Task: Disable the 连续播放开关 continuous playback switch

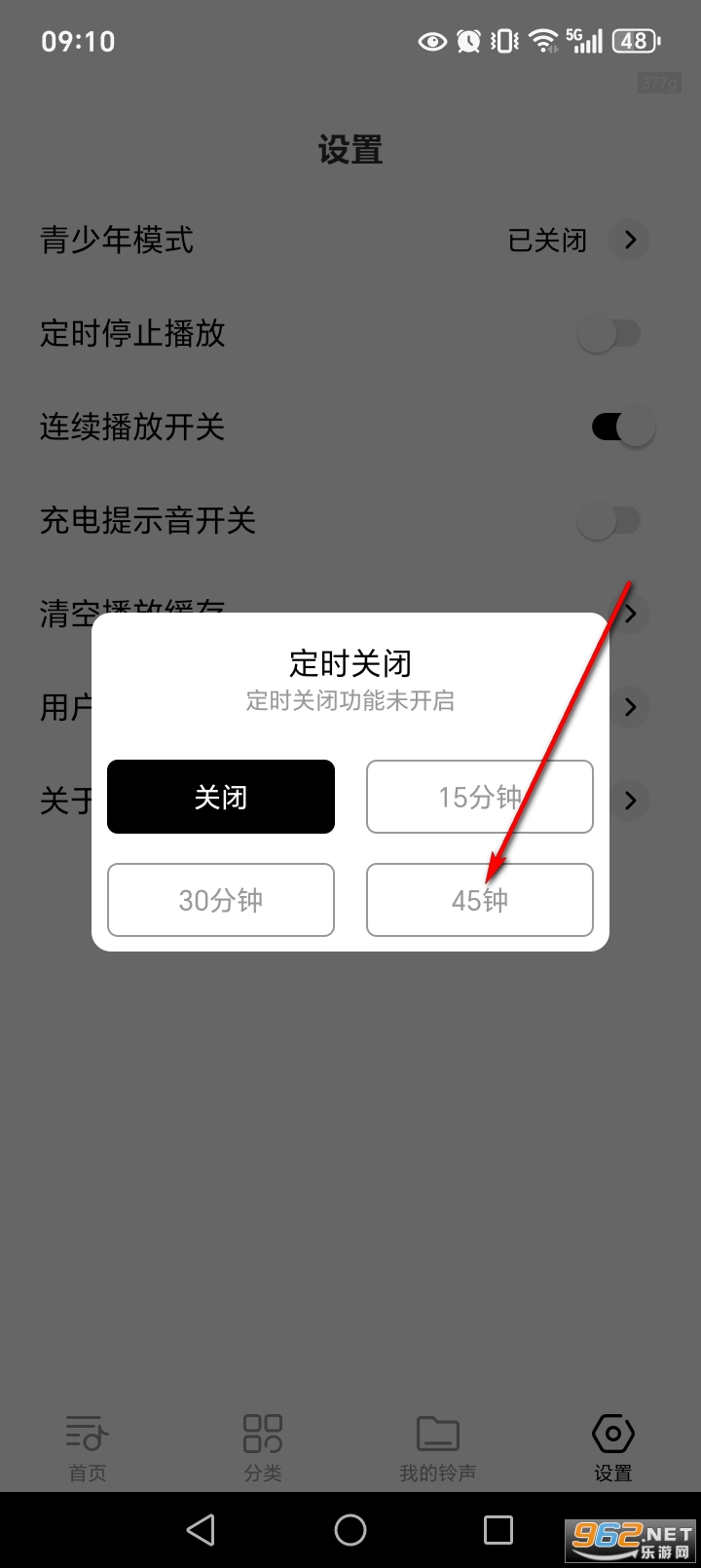Action: [x=615, y=427]
